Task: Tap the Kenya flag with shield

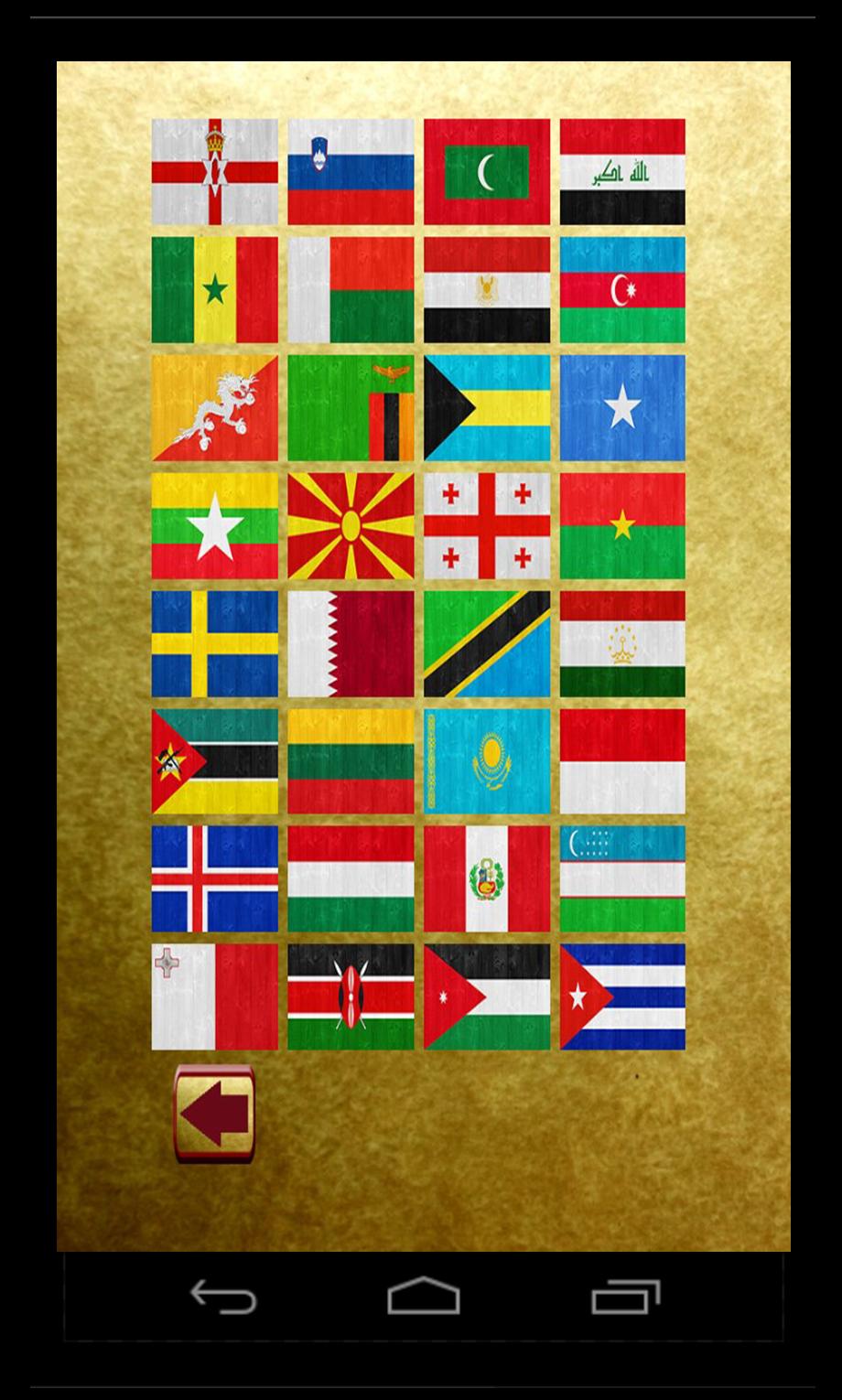Action: coord(351,996)
